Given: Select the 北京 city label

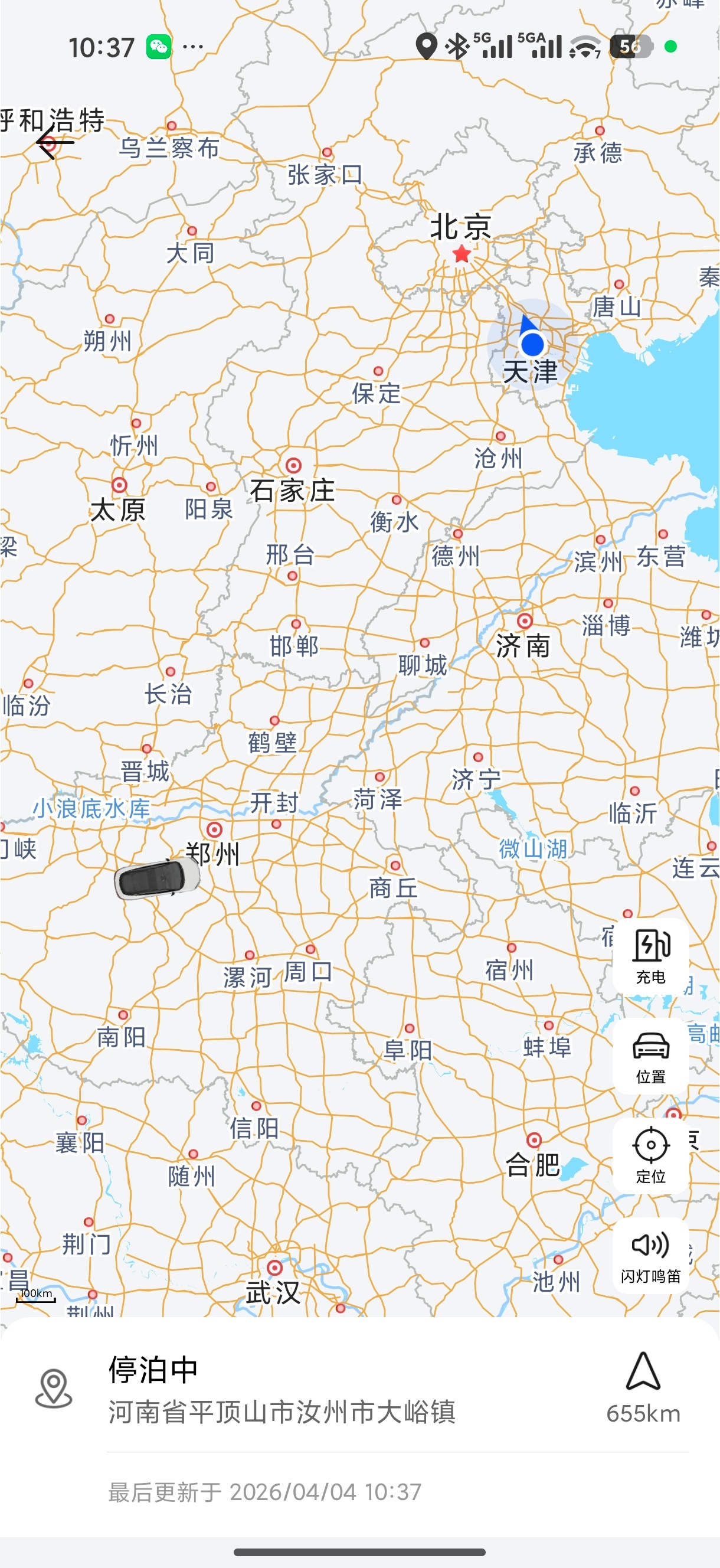Looking at the screenshot, I should (x=462, y=224).
